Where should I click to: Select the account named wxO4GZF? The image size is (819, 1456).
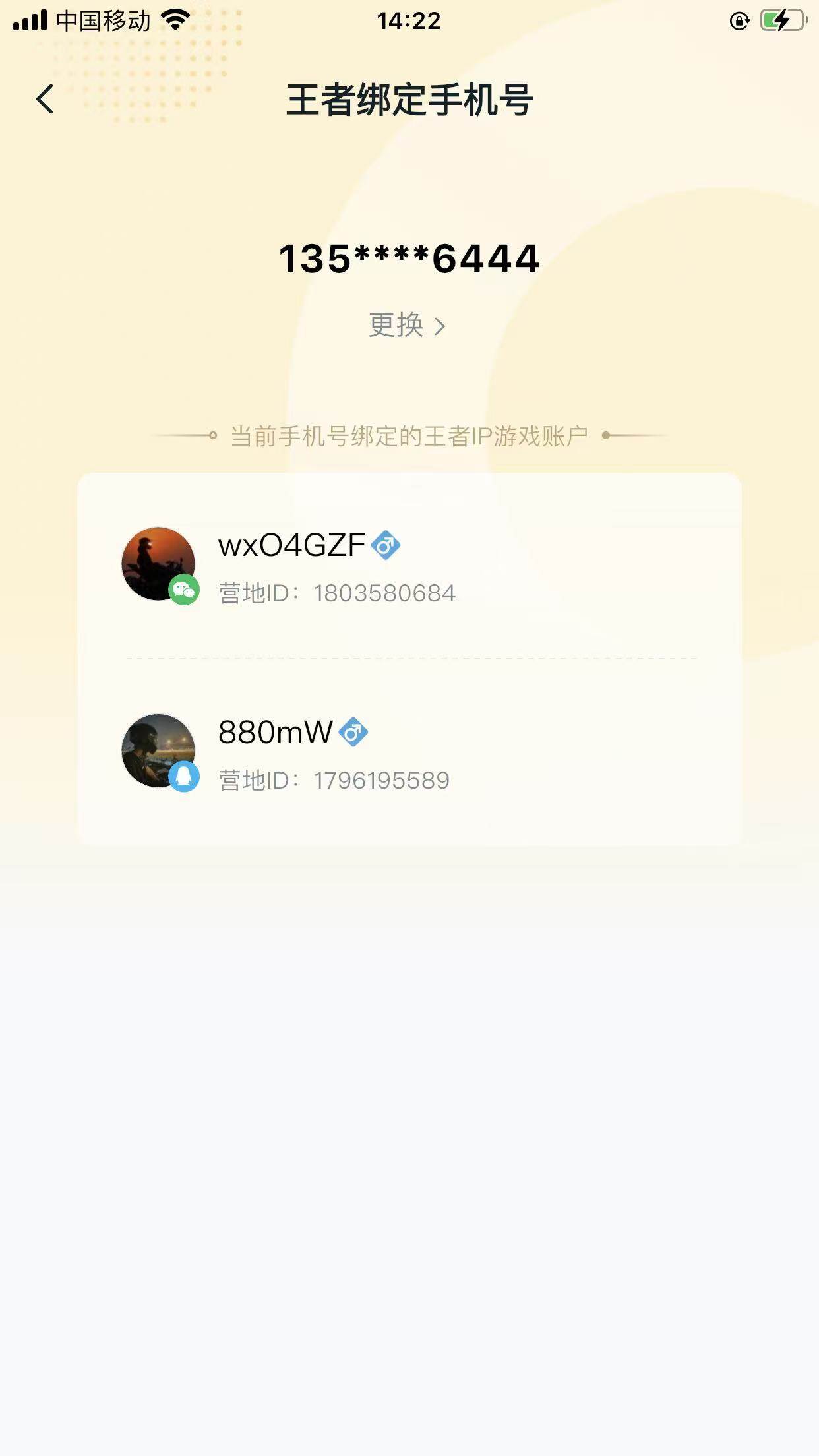(292, 545)
